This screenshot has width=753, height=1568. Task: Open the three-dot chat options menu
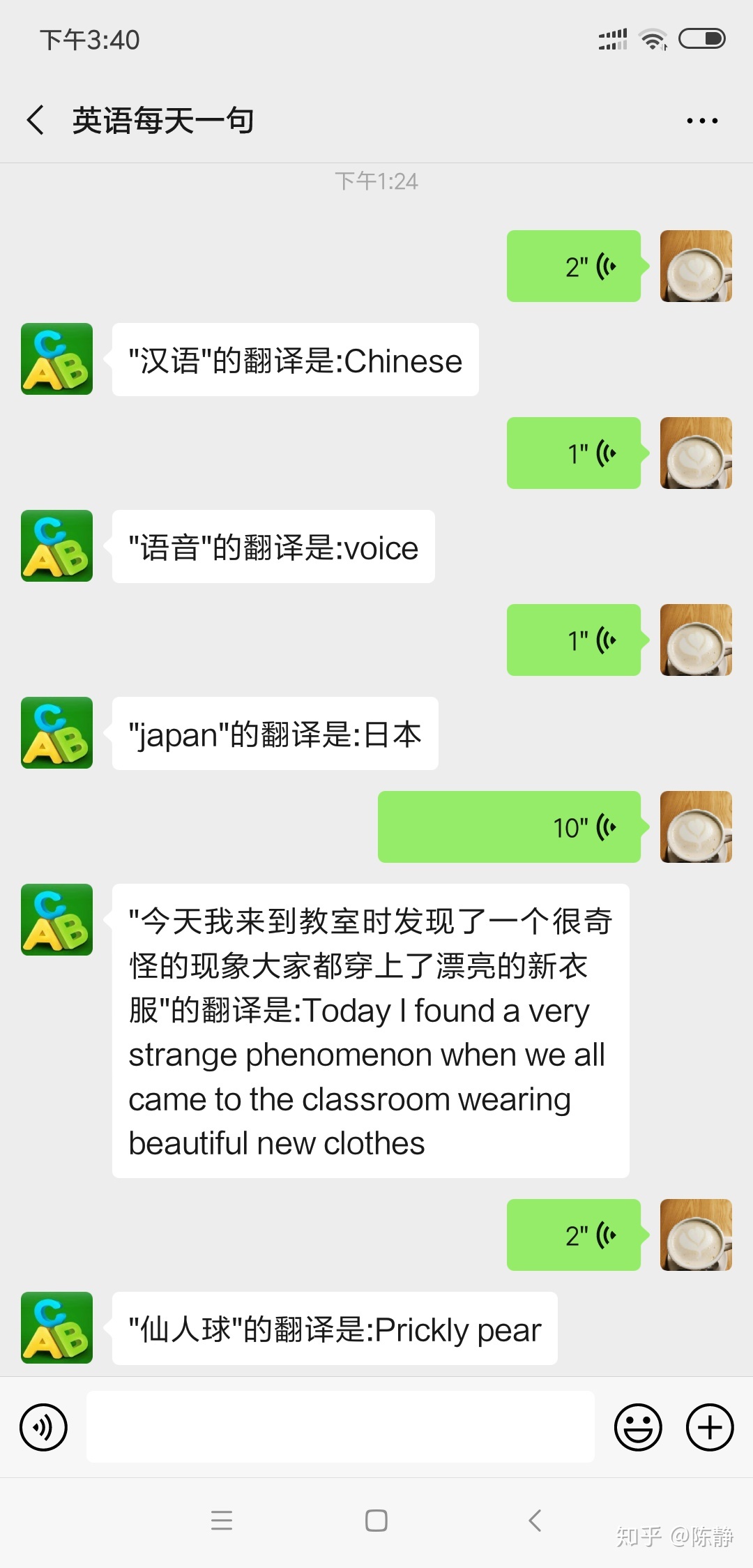pyautogui.click(x=702, y=121)
